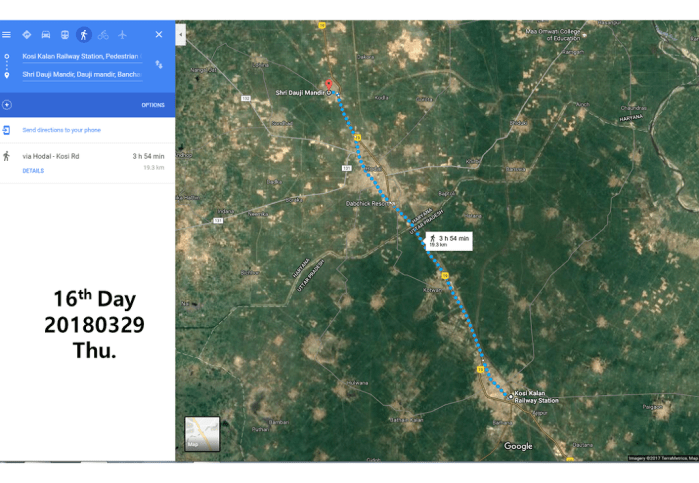Collapse the side panel arrow

point(181,35)
